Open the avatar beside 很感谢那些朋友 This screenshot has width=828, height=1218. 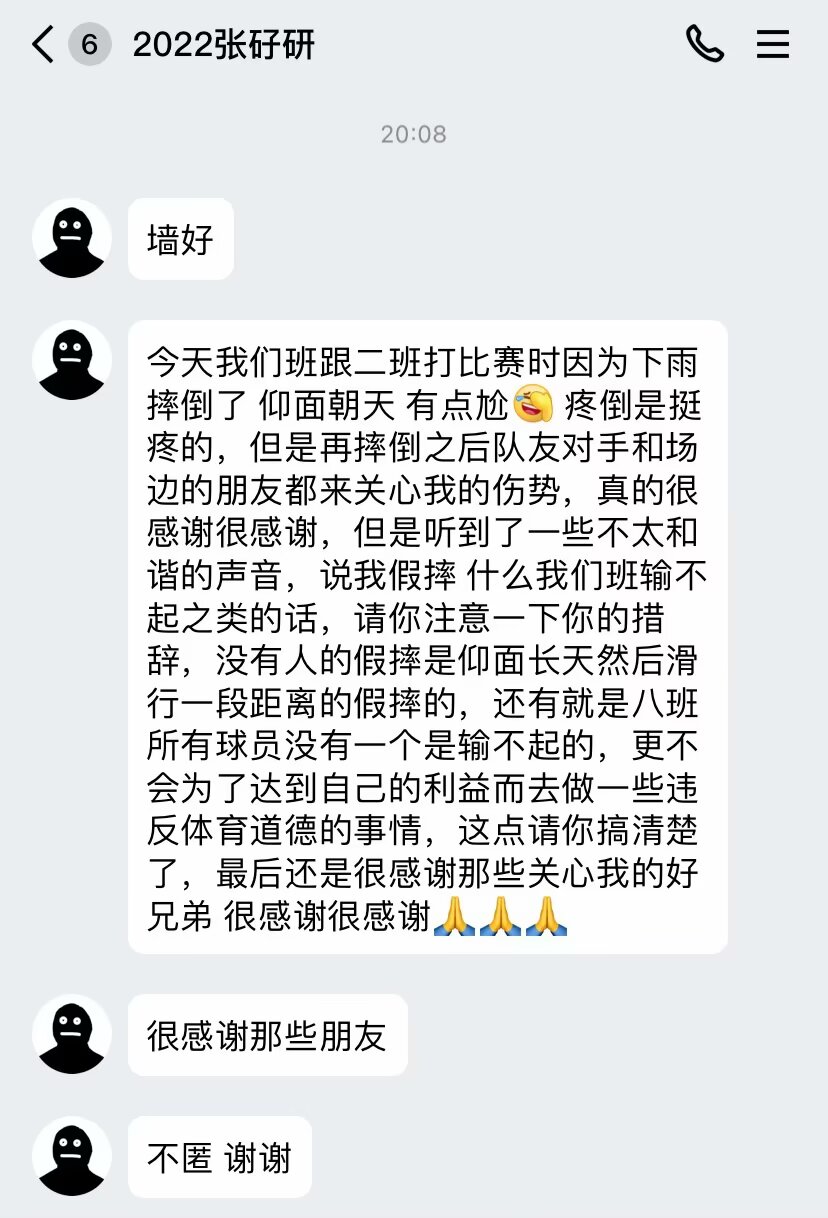(71, 1034)
